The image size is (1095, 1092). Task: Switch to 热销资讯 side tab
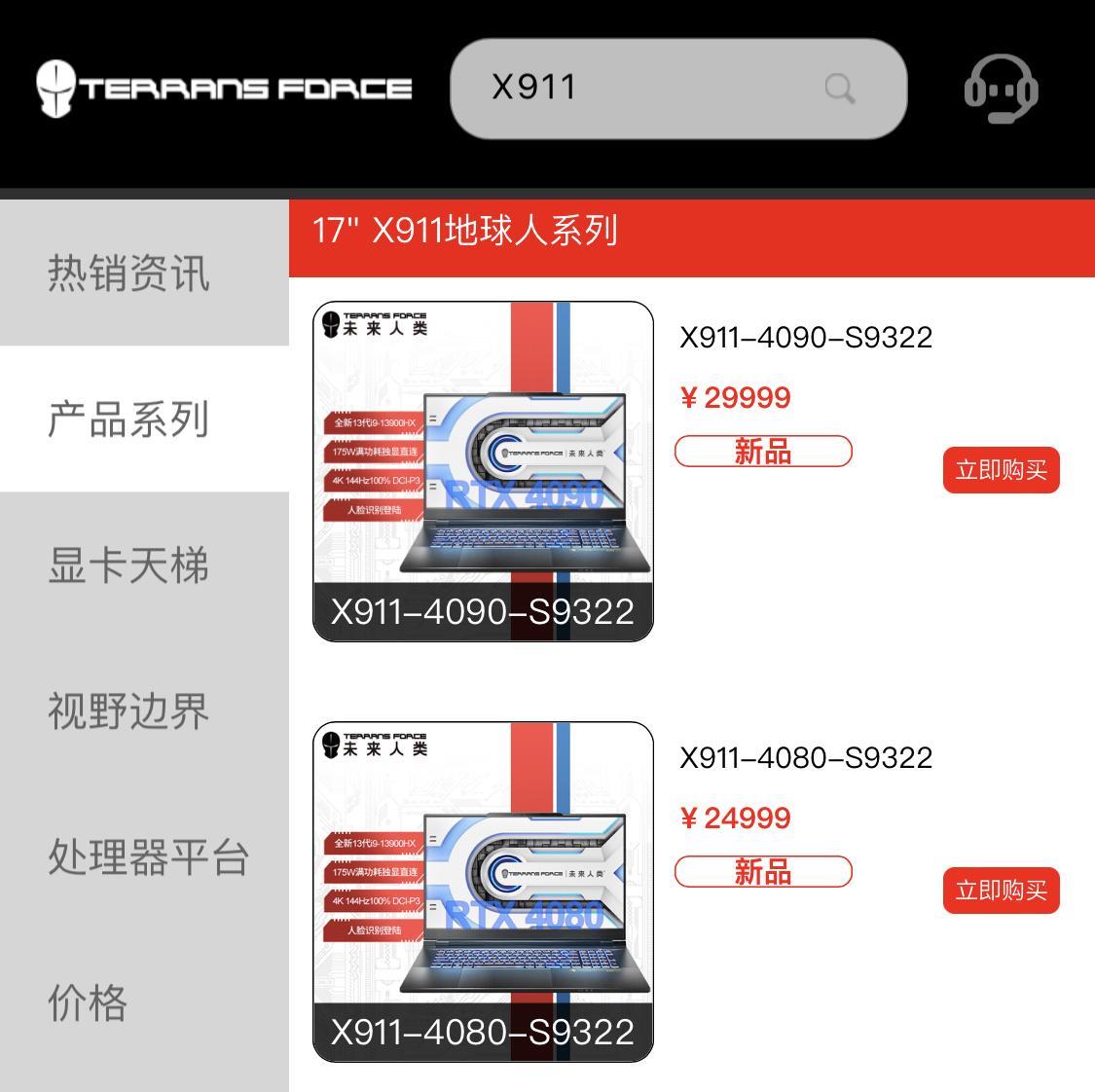(129, 273)
